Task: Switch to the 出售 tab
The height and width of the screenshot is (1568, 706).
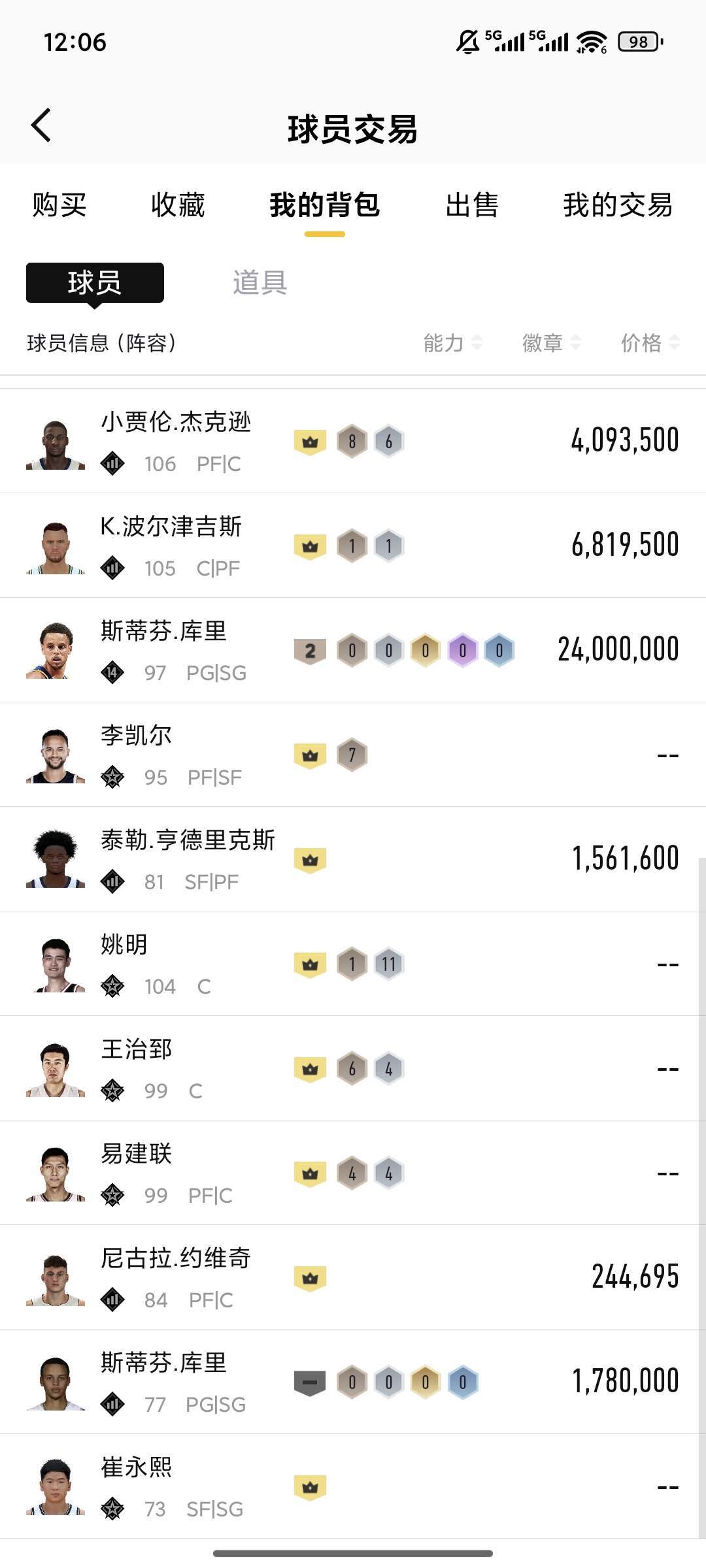Action: (472, 205)
